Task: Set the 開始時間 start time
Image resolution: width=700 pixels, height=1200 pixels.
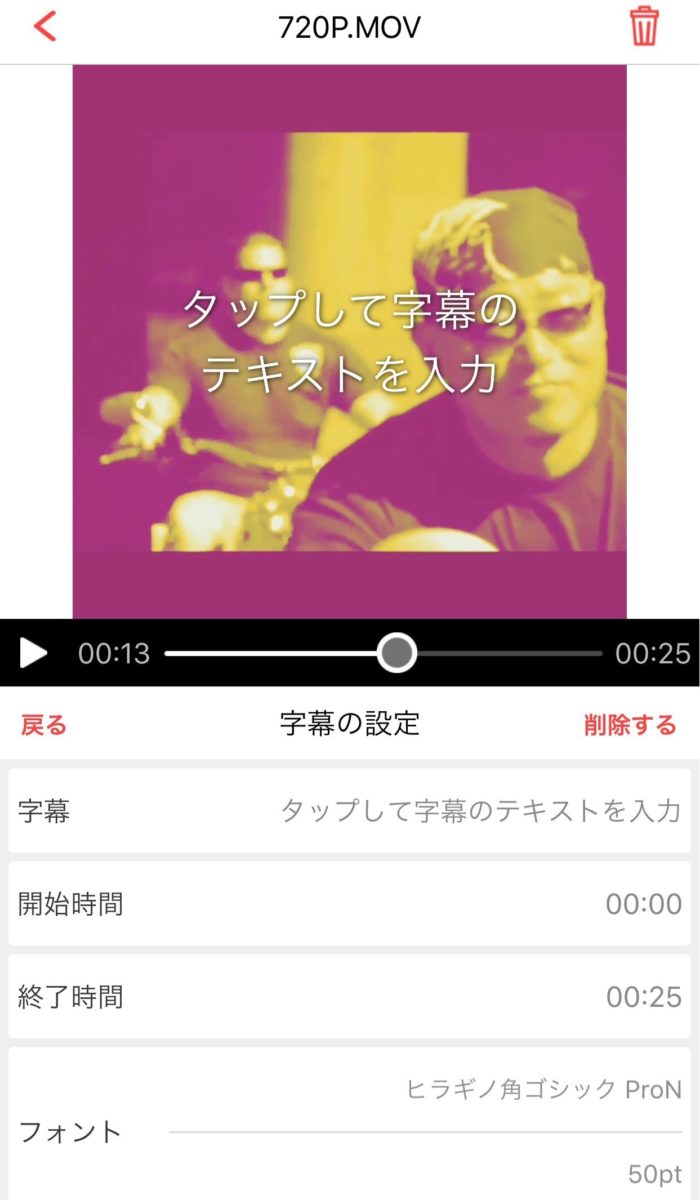Action: click(x=350, y=904)
